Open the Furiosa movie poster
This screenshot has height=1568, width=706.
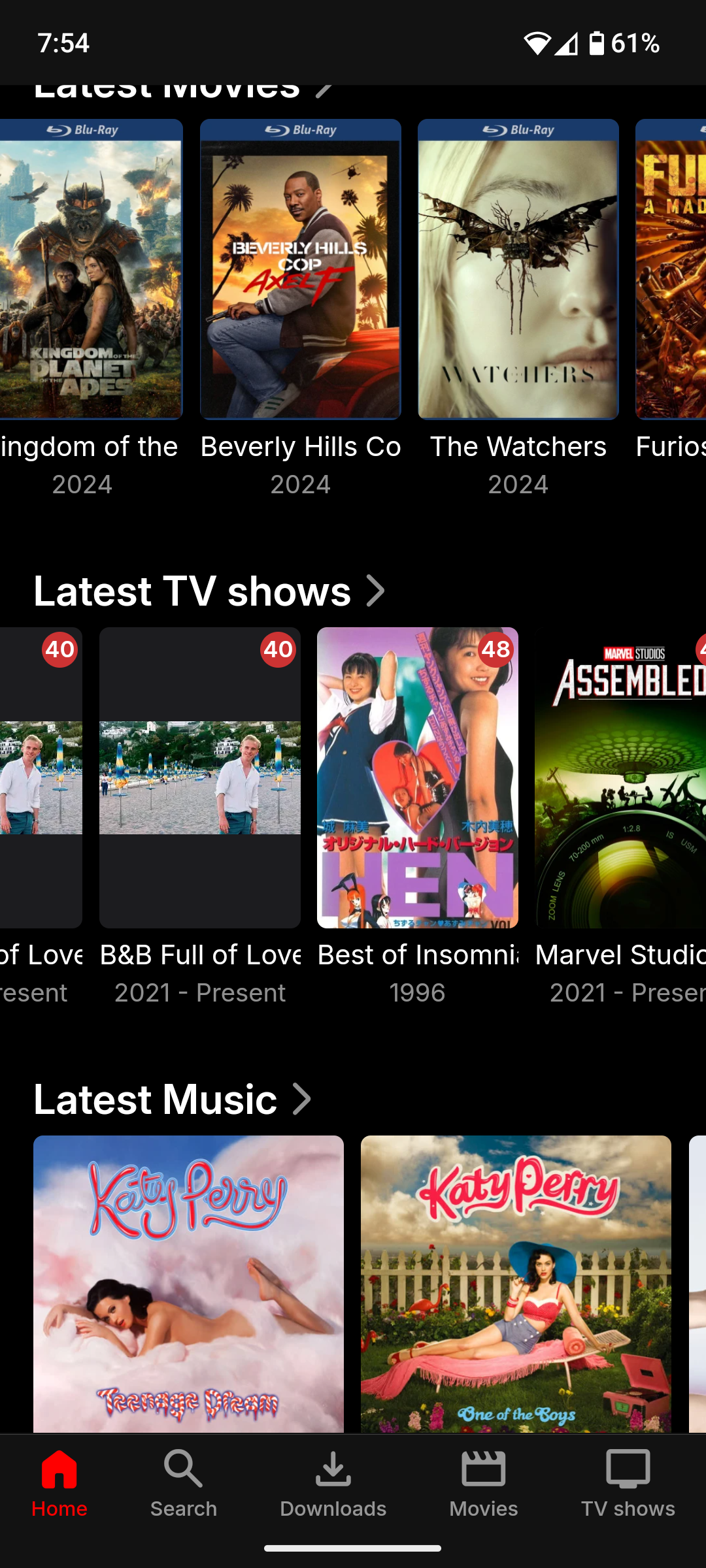point(672,269)
